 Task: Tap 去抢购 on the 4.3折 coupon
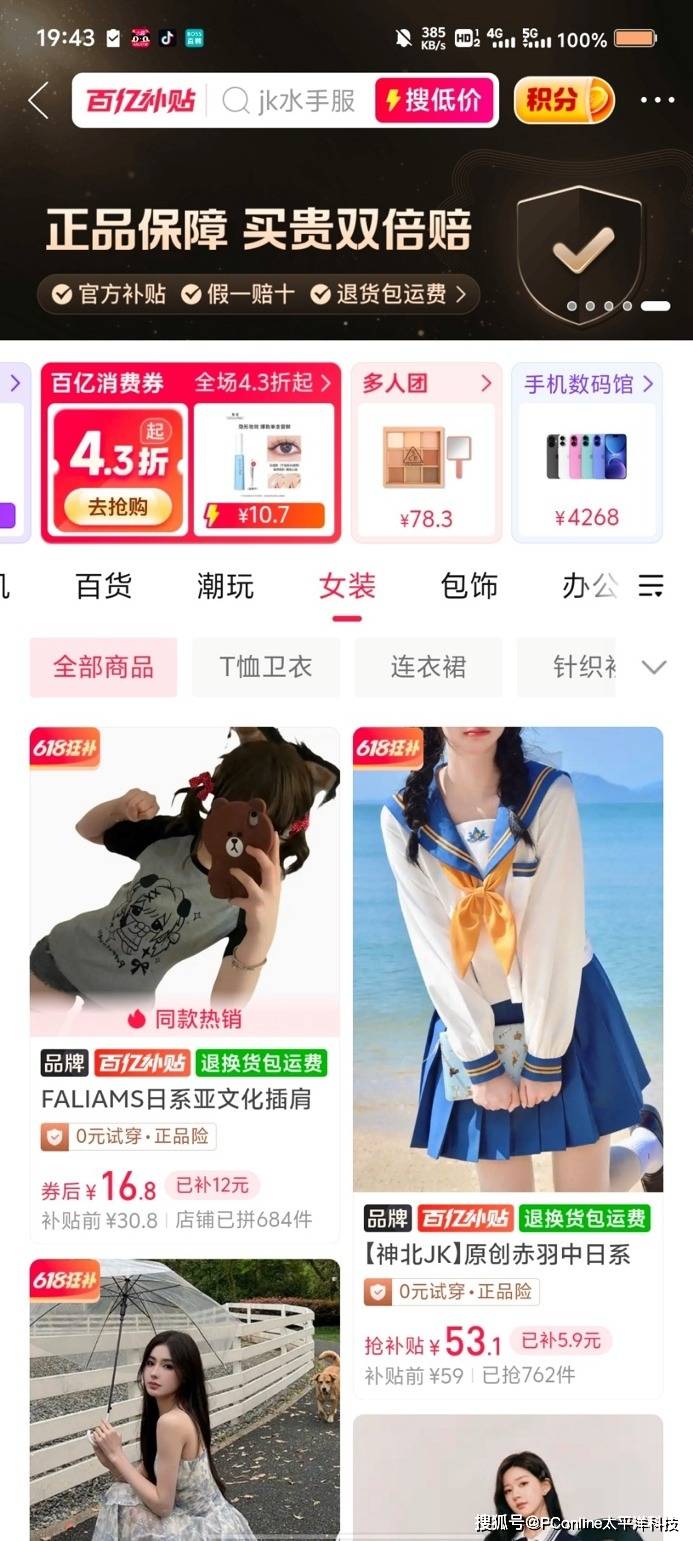click(x=118, y=507)
